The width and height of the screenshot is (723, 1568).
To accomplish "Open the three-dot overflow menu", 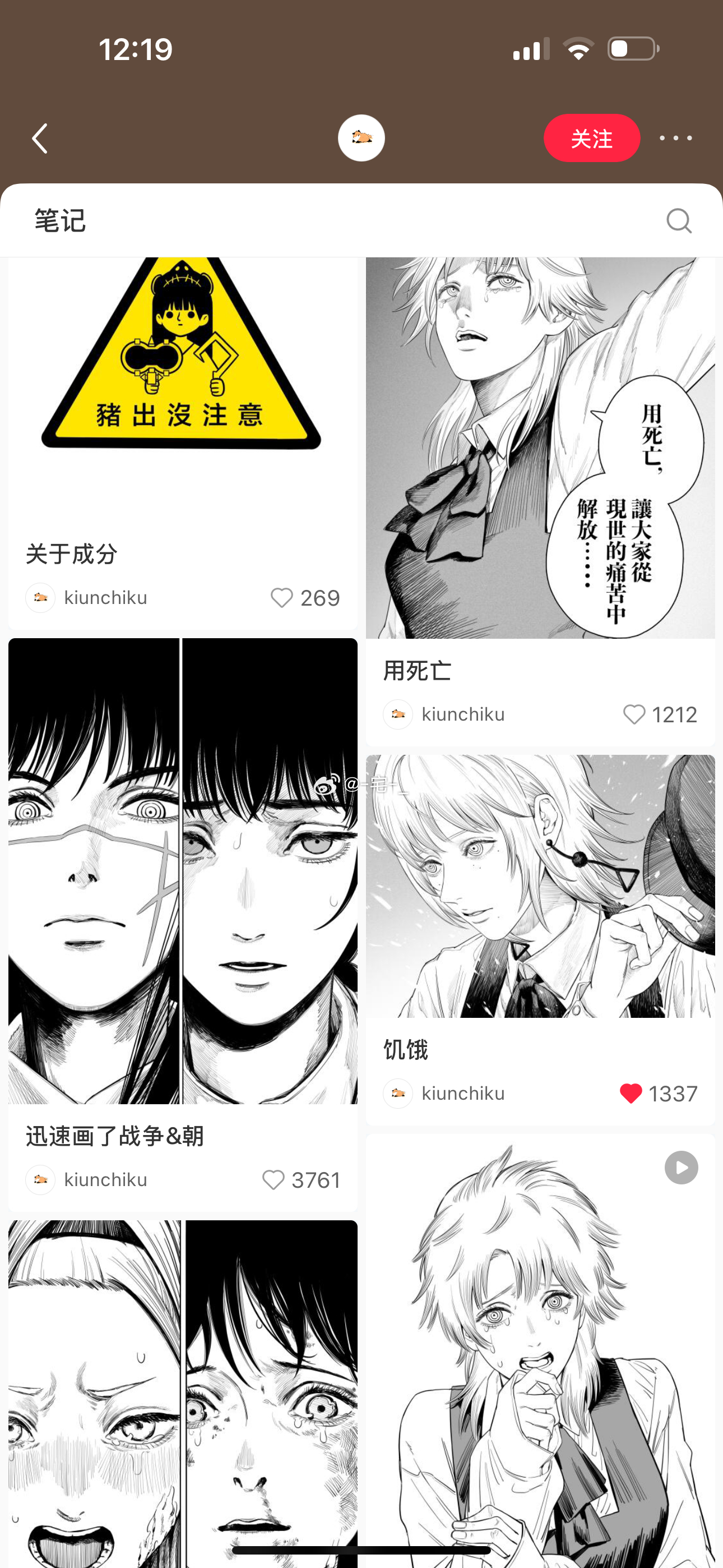I will tap(675, 138).
